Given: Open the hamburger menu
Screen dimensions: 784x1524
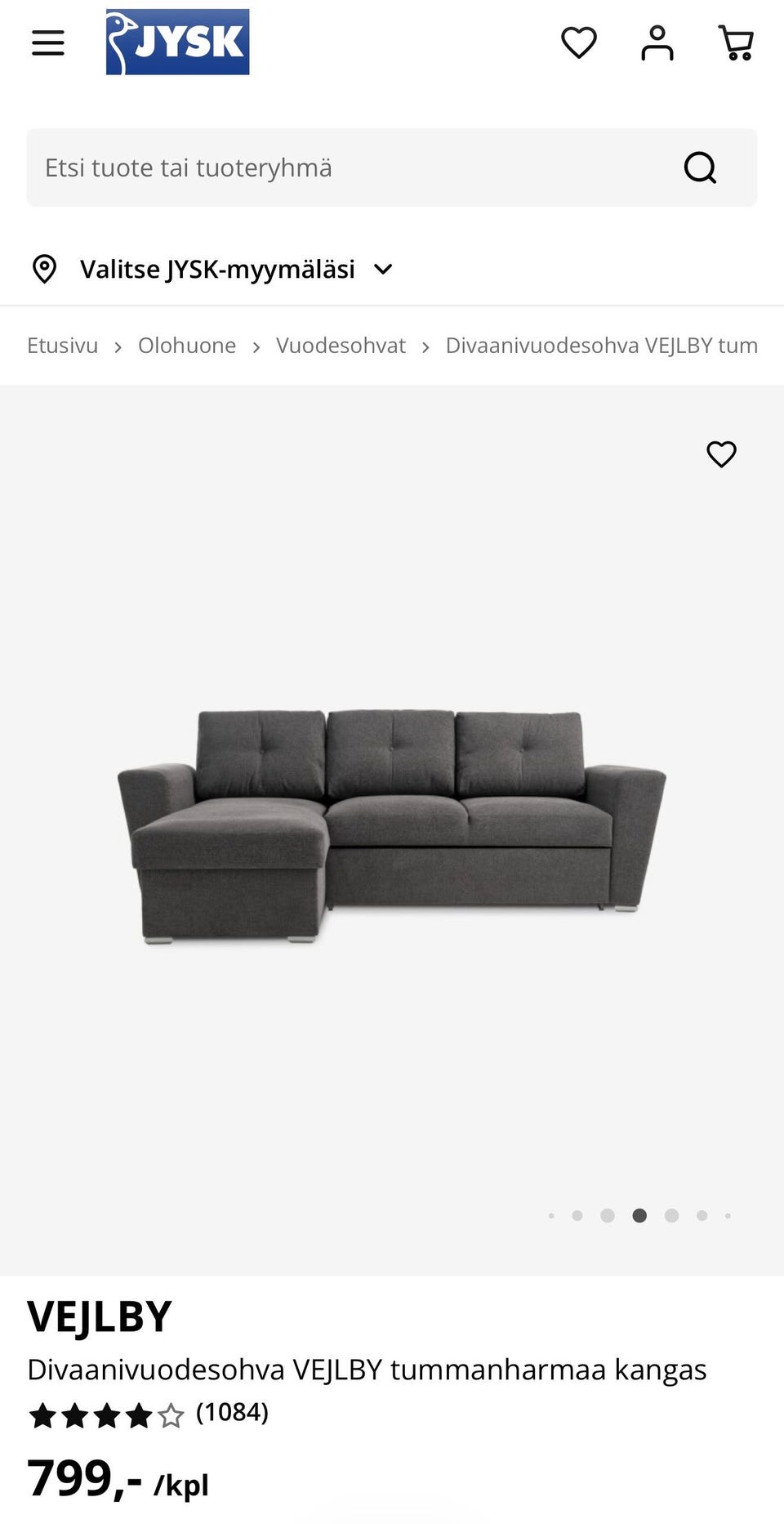Looking at the screenshot, I should 48,42.
